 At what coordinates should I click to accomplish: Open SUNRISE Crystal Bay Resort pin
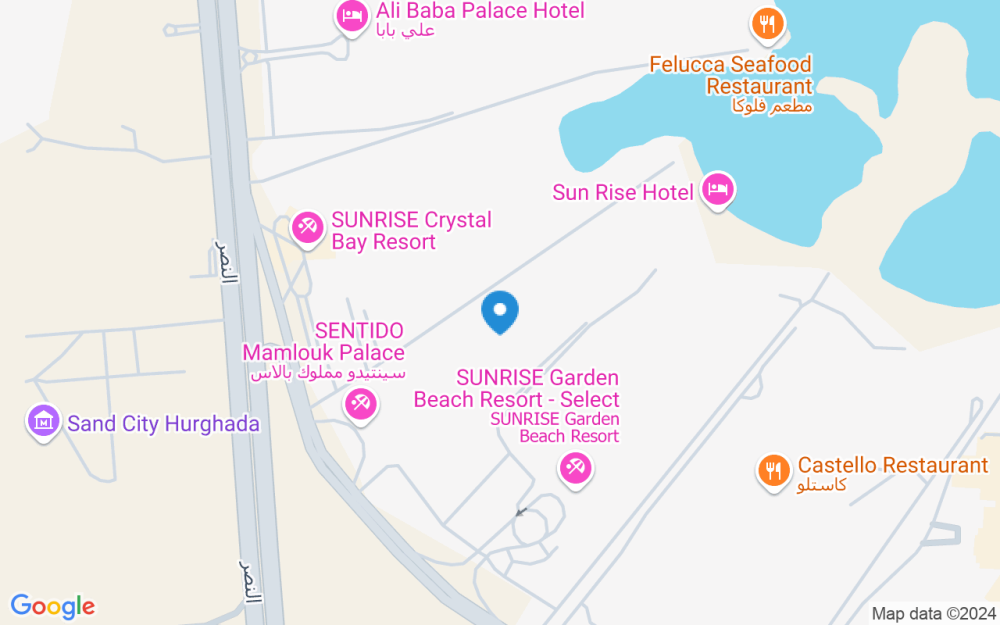(x=306, y=228)
